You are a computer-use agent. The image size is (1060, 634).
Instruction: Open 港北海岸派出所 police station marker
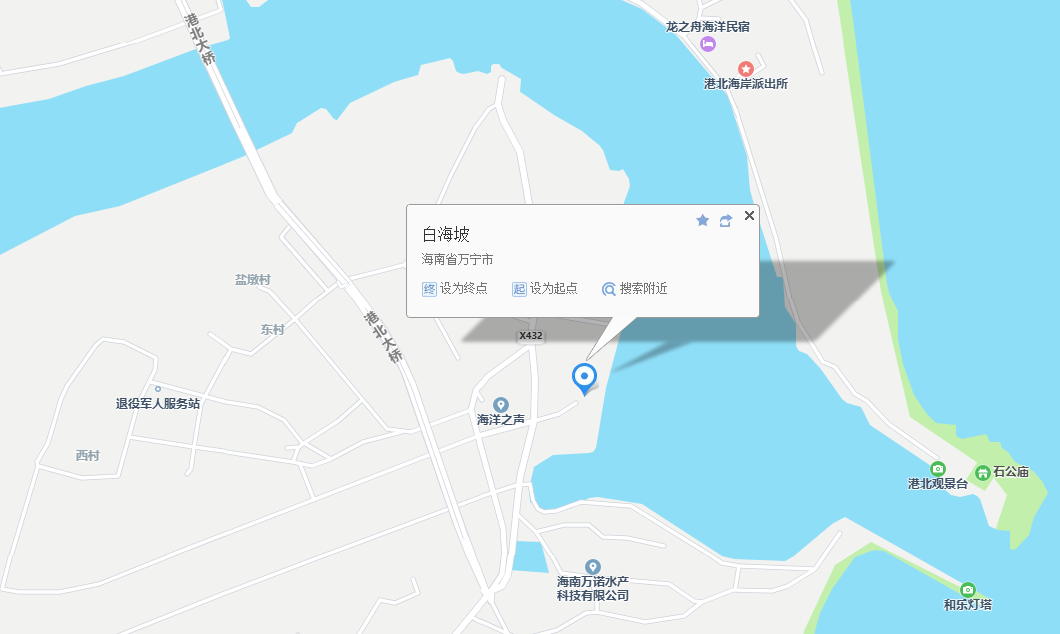click(745, 67)
